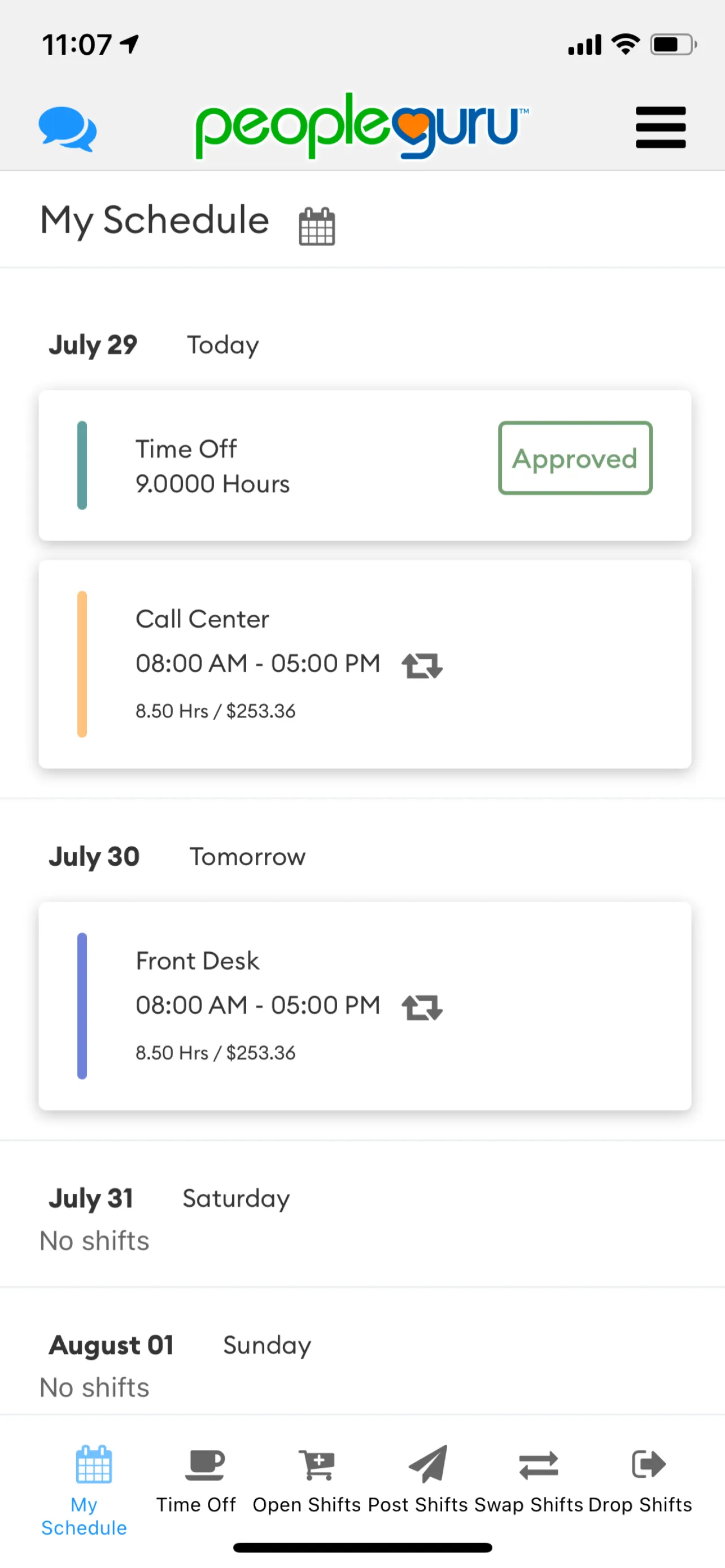Tap the swap icon on the Call Center shift
The image size is (725, 1568).
(422, 665)
